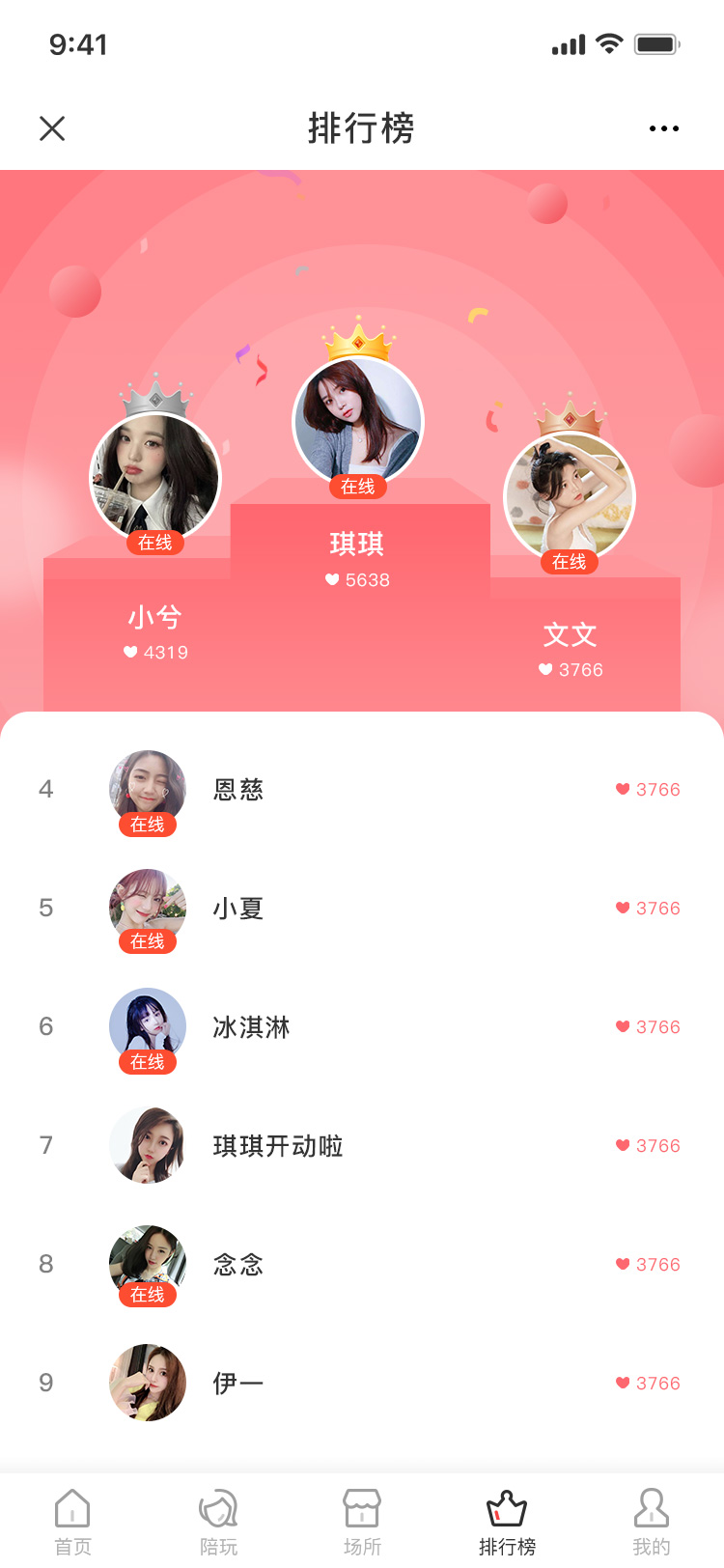
Task: Select the 排行榜 tab
Action: point(507,1522)
